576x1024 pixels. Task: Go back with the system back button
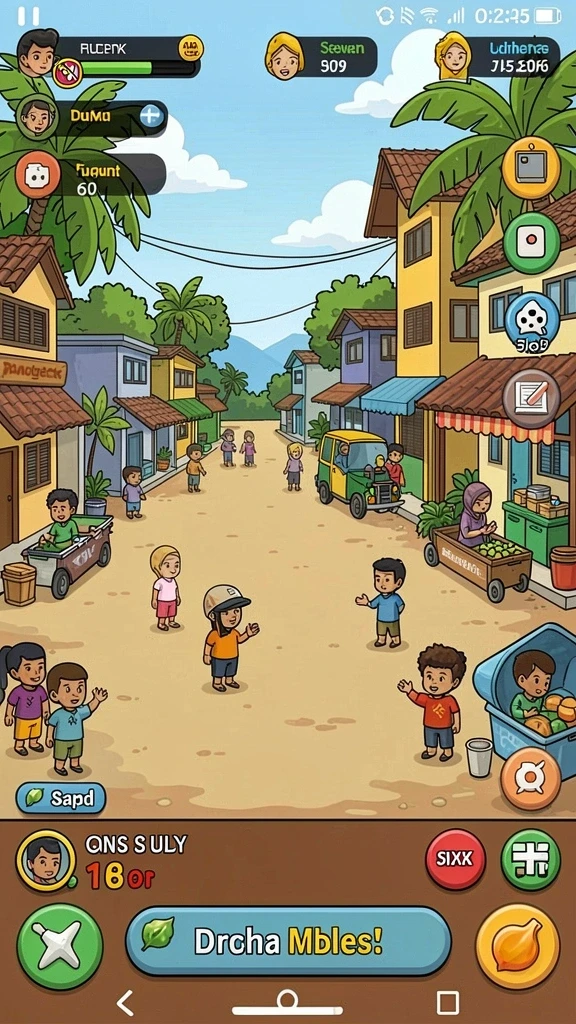coord(125,1002)
